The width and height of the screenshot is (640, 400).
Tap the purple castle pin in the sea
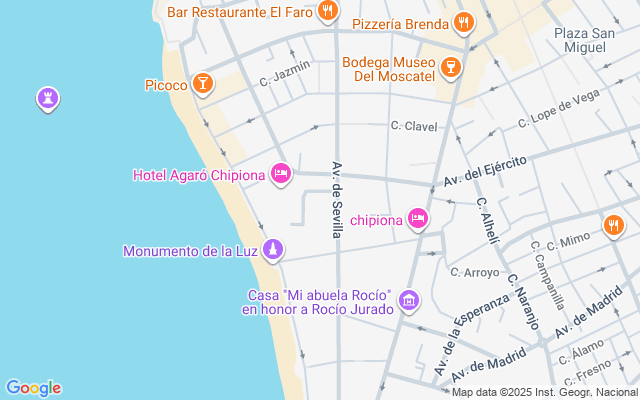point(48,99)
